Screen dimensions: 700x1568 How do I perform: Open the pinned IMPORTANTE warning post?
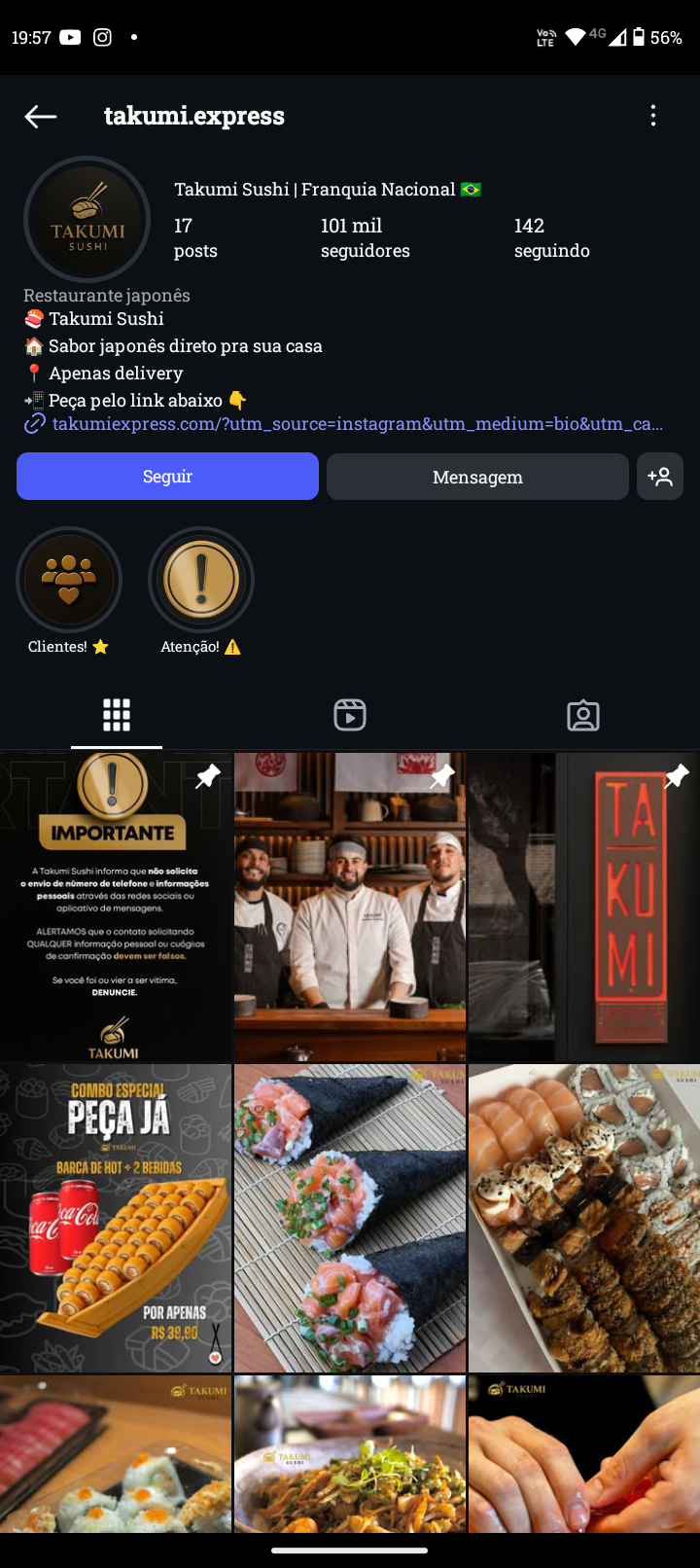click(x=115, y=907)
